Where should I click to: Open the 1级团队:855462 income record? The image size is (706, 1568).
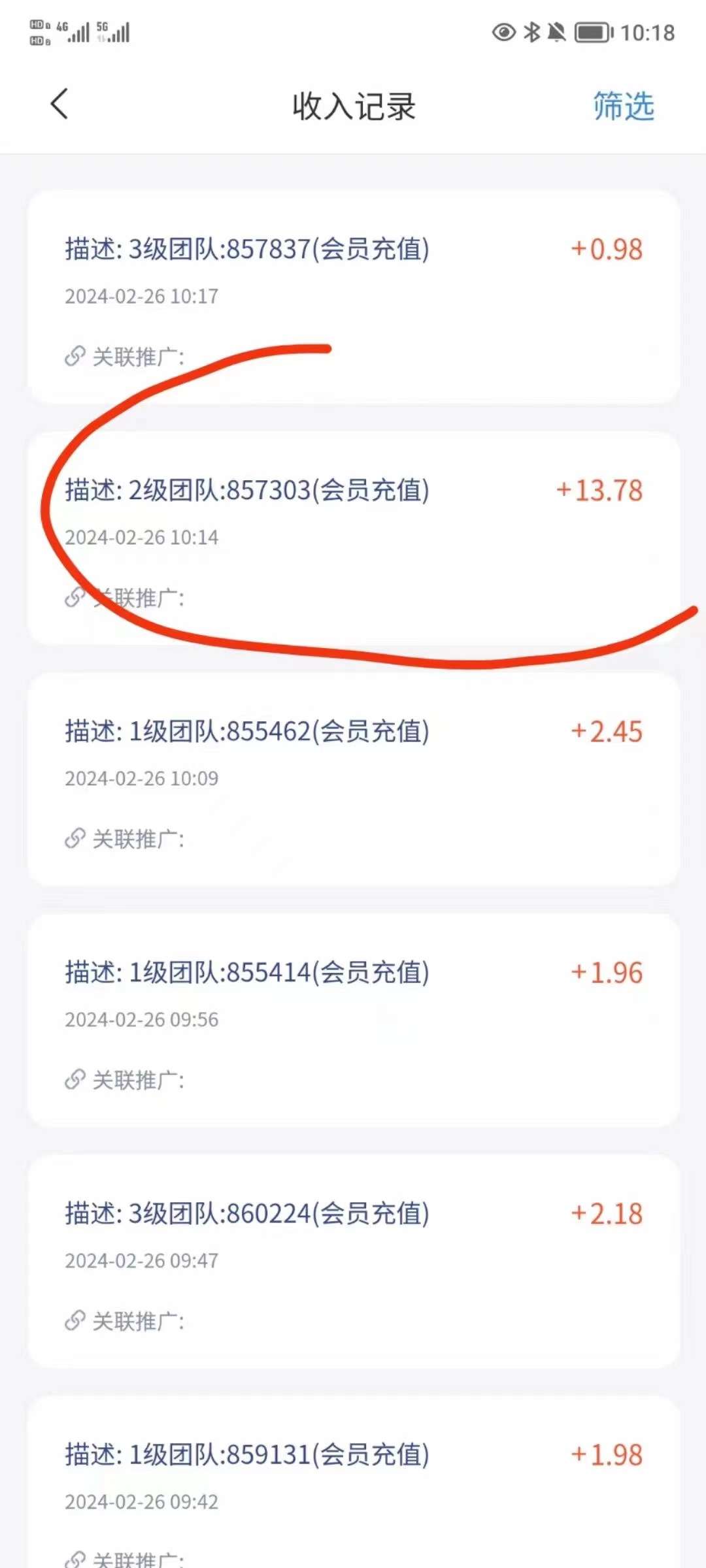click(x=354, y=779)
